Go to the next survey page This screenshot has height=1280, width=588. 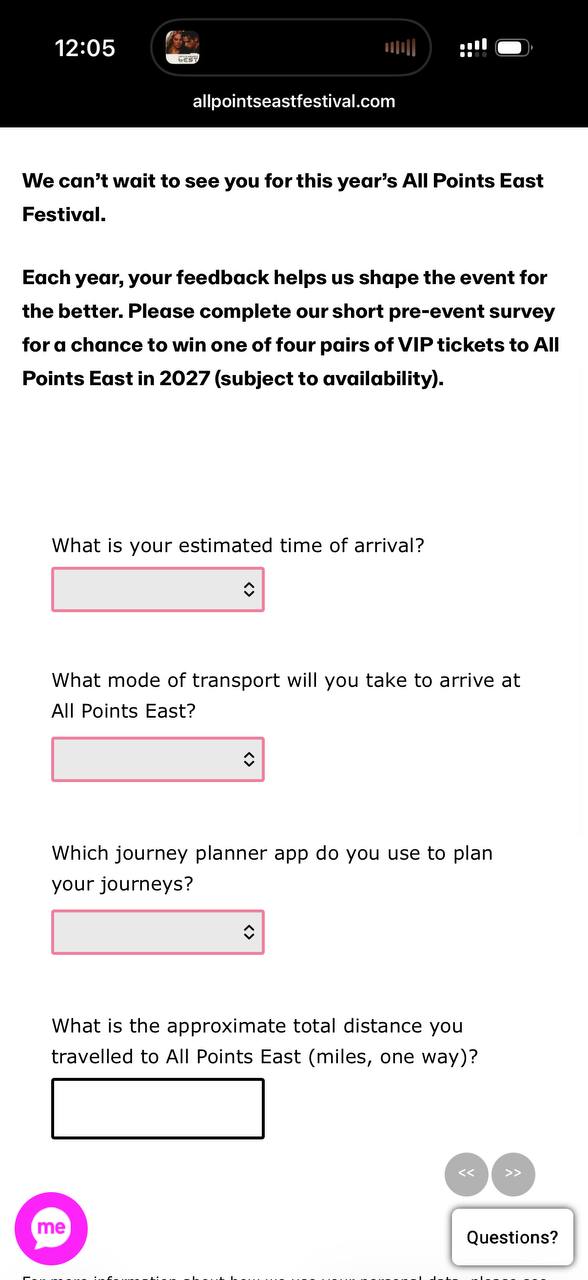coord(513,1174)
